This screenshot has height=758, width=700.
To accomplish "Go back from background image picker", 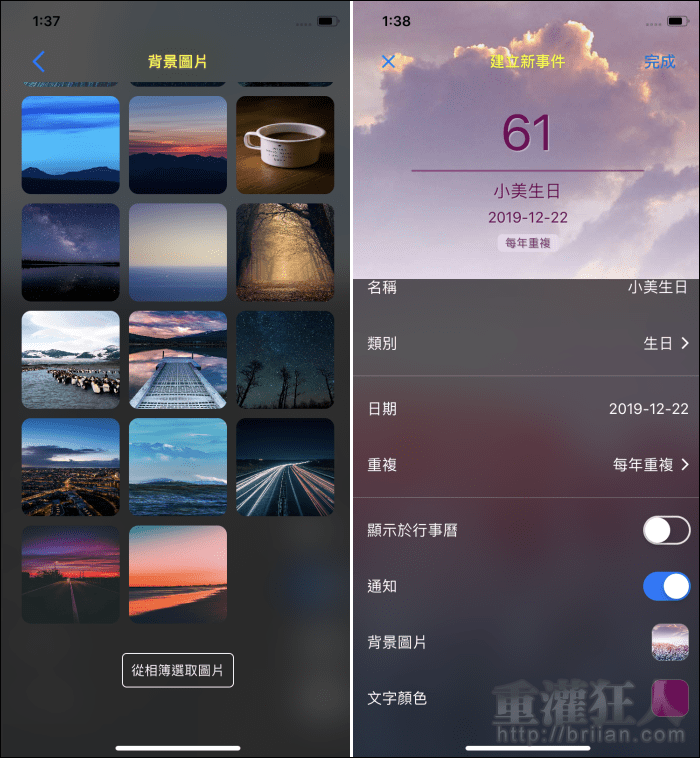I will click(39, 62).
